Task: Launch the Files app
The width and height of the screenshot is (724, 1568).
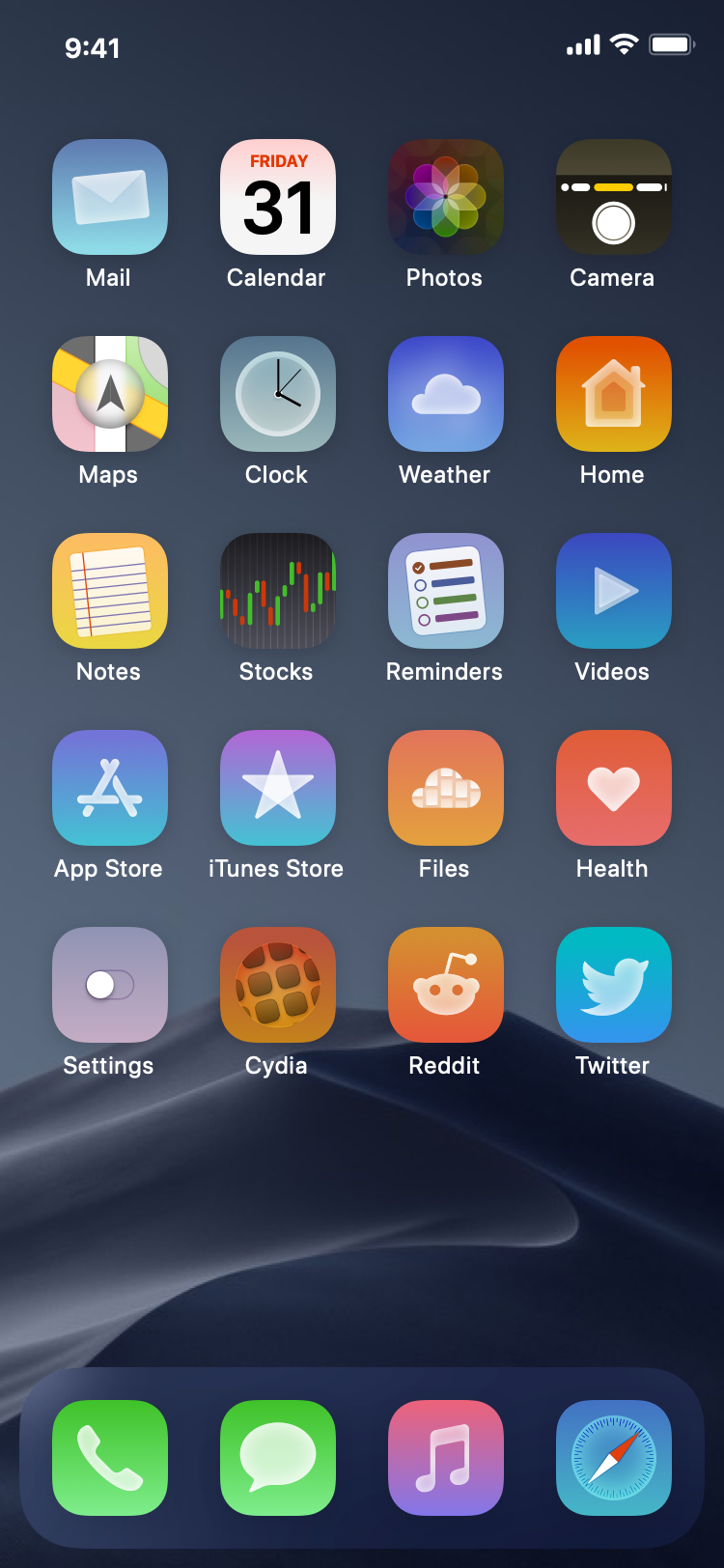Action: [446, 788]
